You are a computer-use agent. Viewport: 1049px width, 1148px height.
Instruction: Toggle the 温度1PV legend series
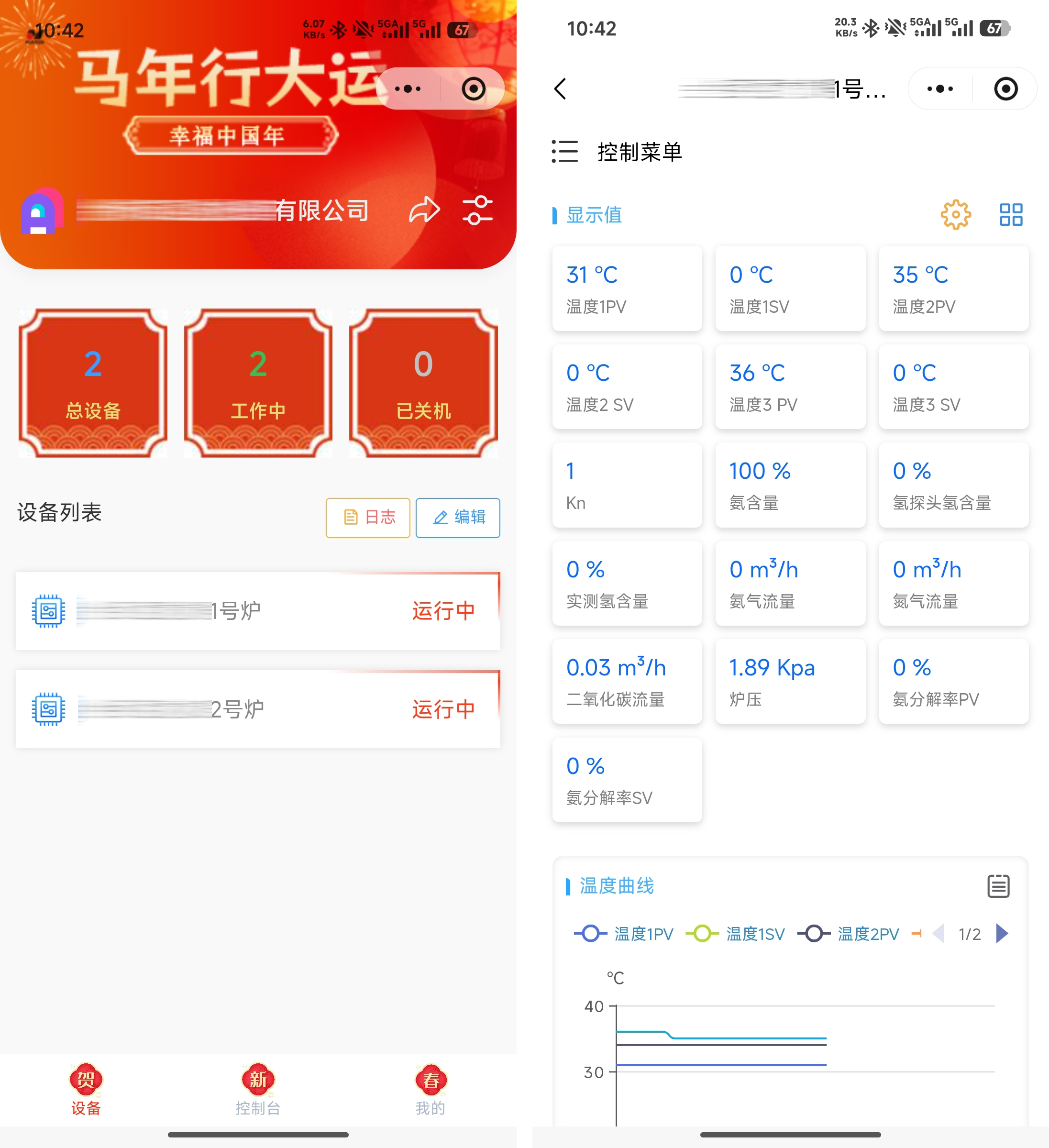coord(624,933)
